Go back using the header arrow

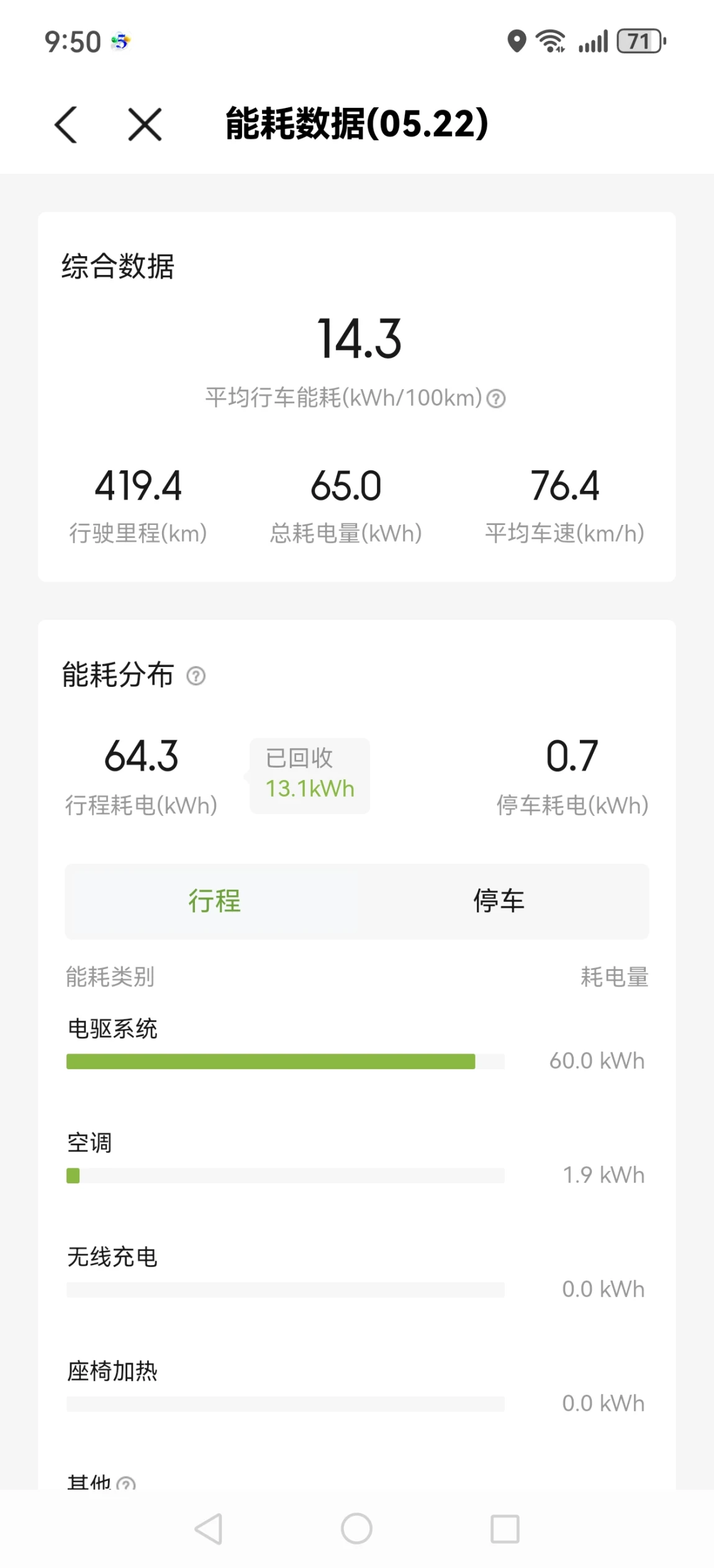pos(66,125)
